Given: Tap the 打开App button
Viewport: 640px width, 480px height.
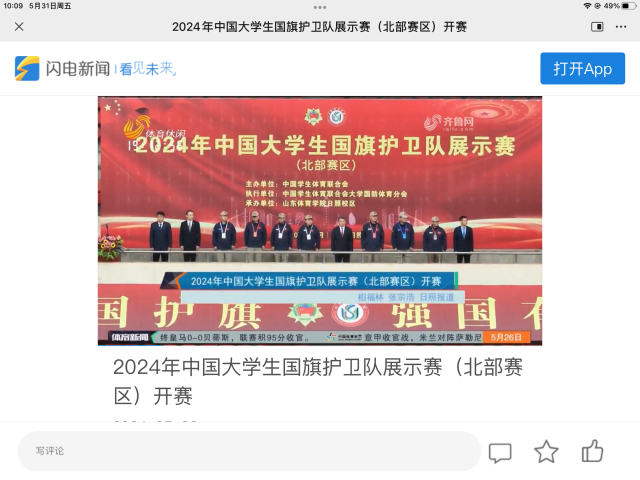Looking at the screenshot, I should click(x=582, y=69).
